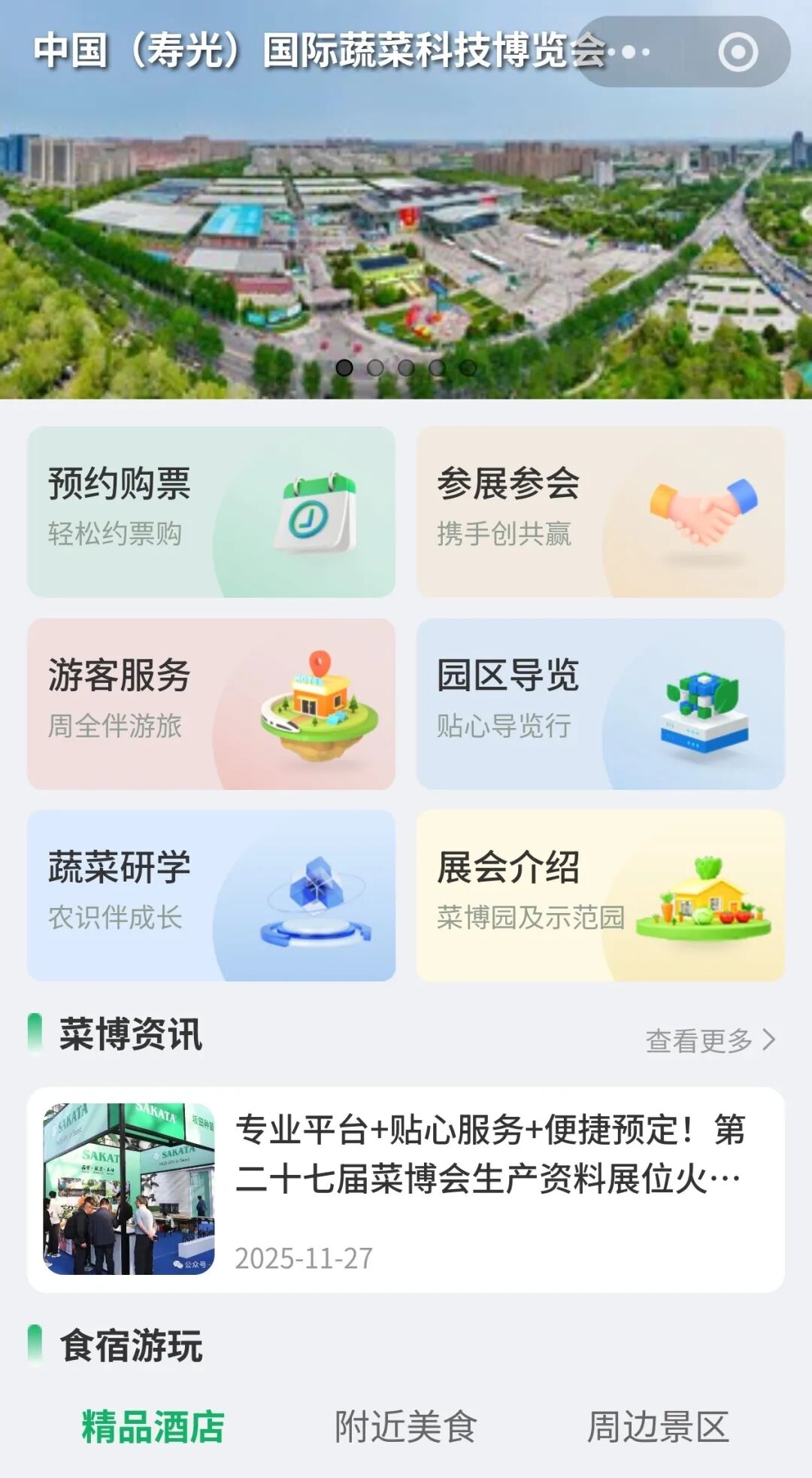Open the 参展参会 exhibitor card
The image size is (812, 1478).
pos(600,511)
